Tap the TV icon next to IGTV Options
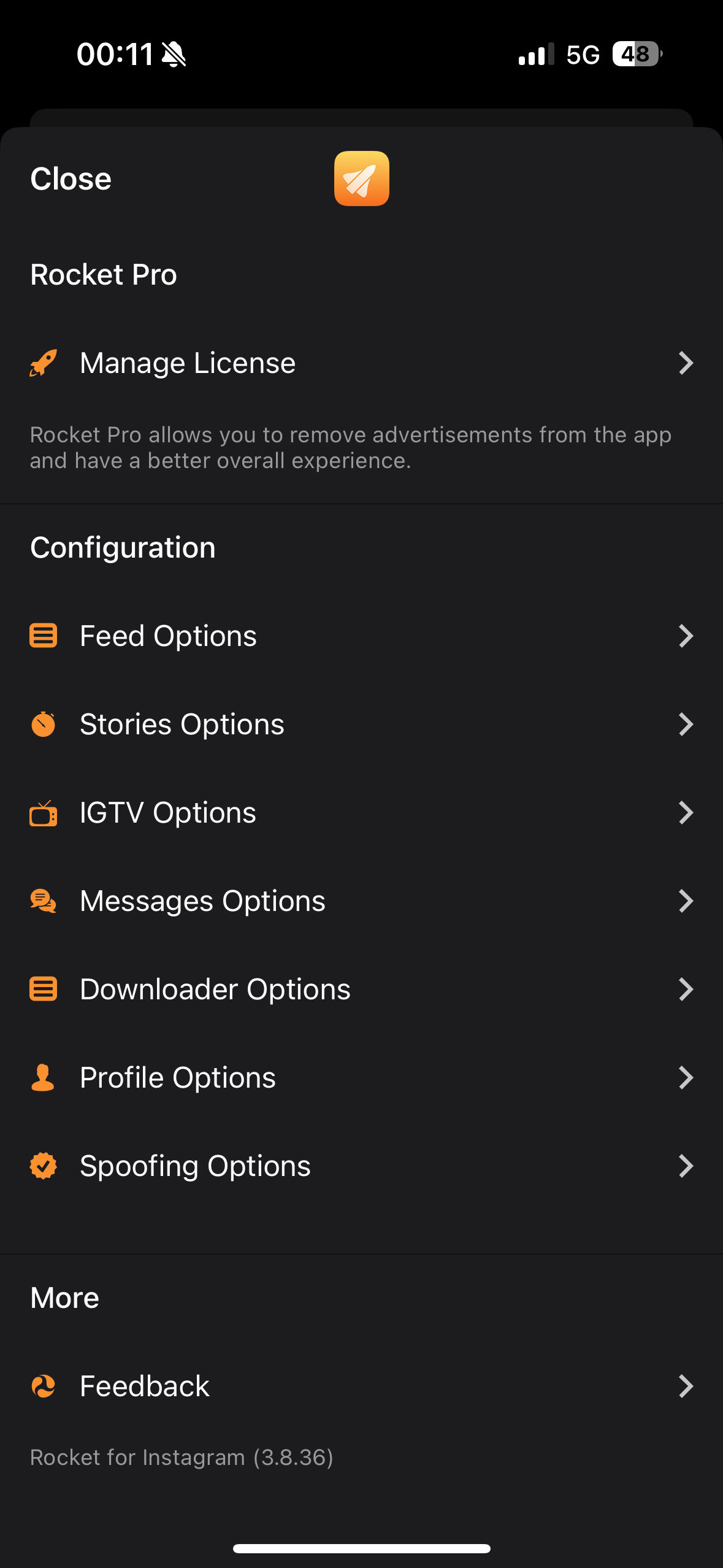 pos(43,812)
